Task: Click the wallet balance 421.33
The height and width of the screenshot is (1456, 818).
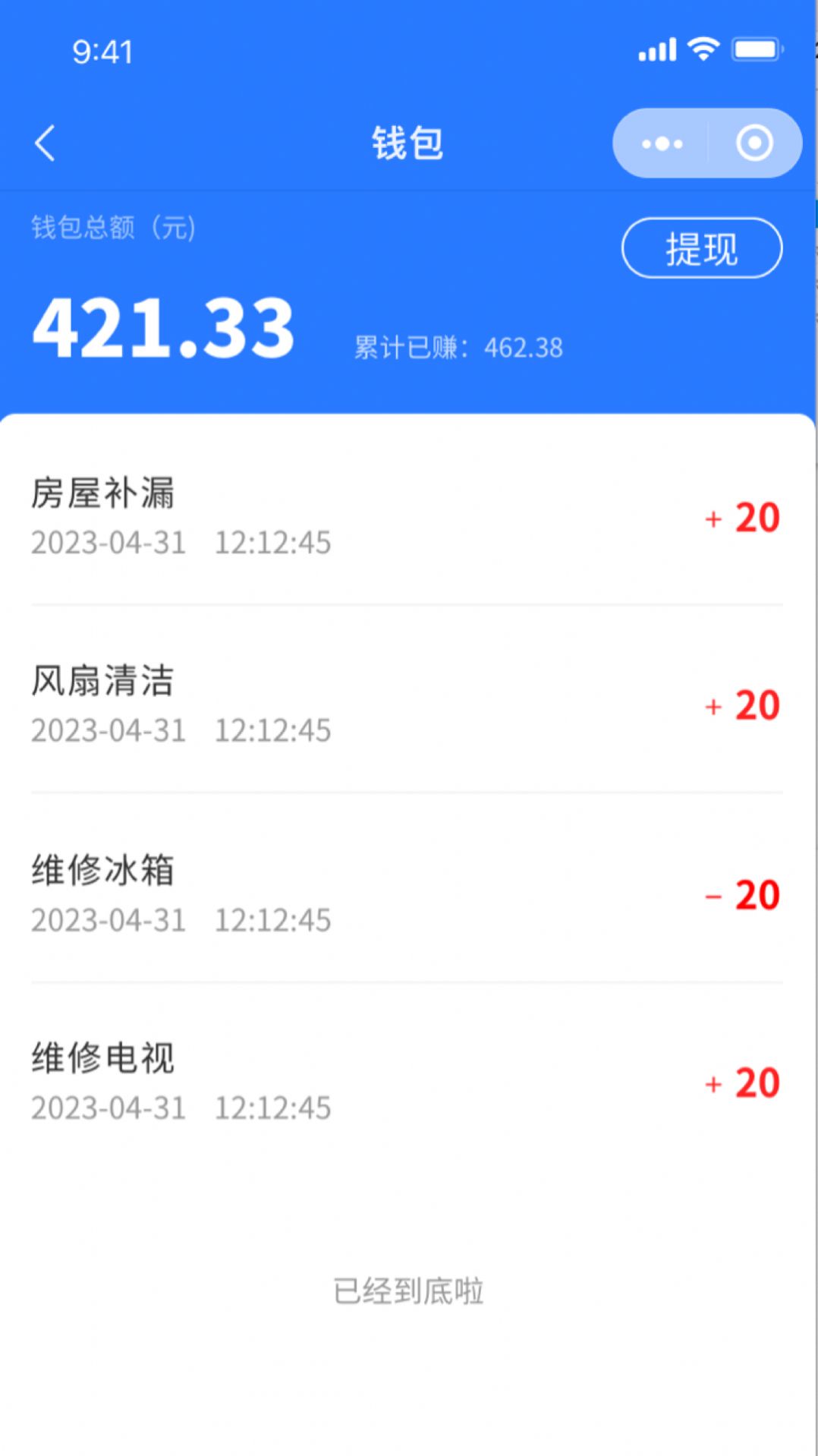Action: coord(163,326)
